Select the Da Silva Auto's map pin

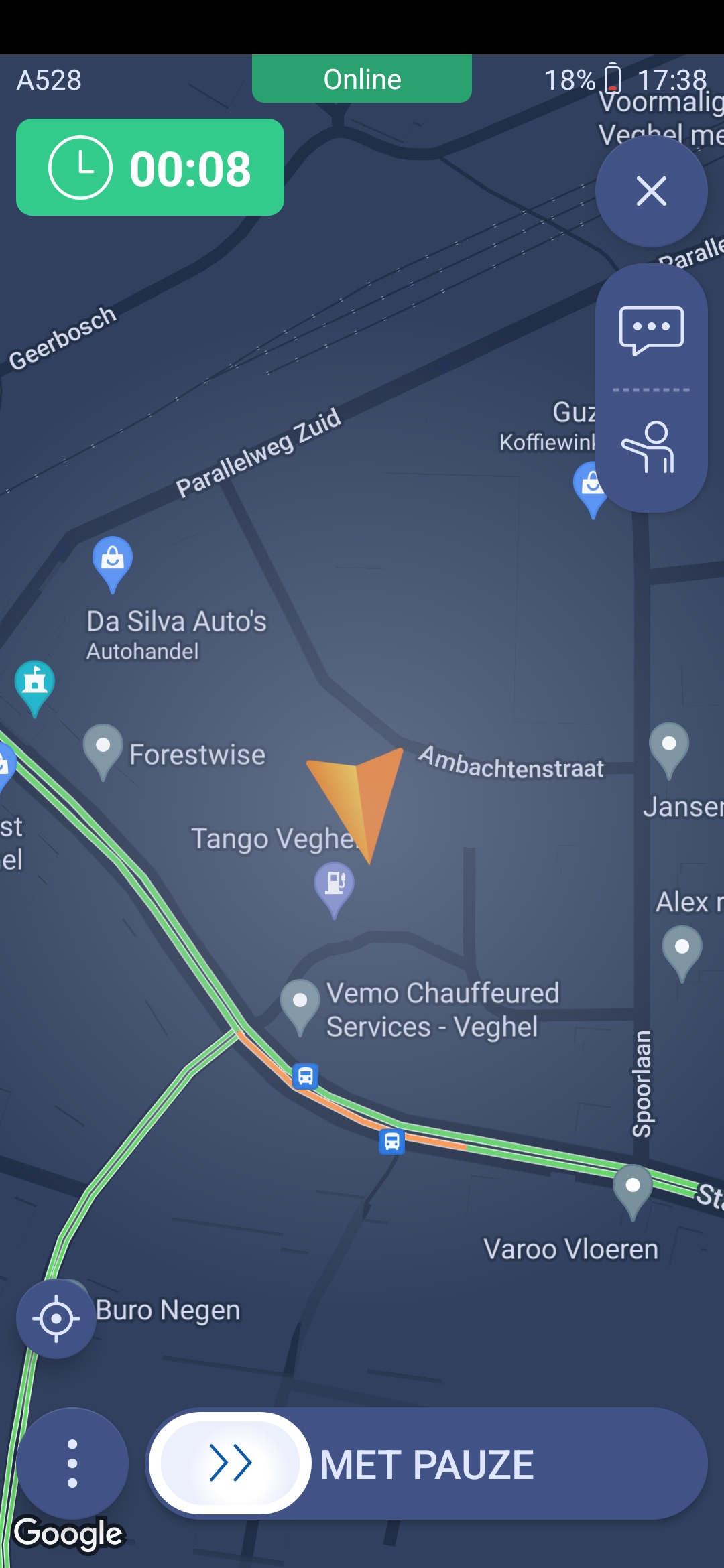113,561
